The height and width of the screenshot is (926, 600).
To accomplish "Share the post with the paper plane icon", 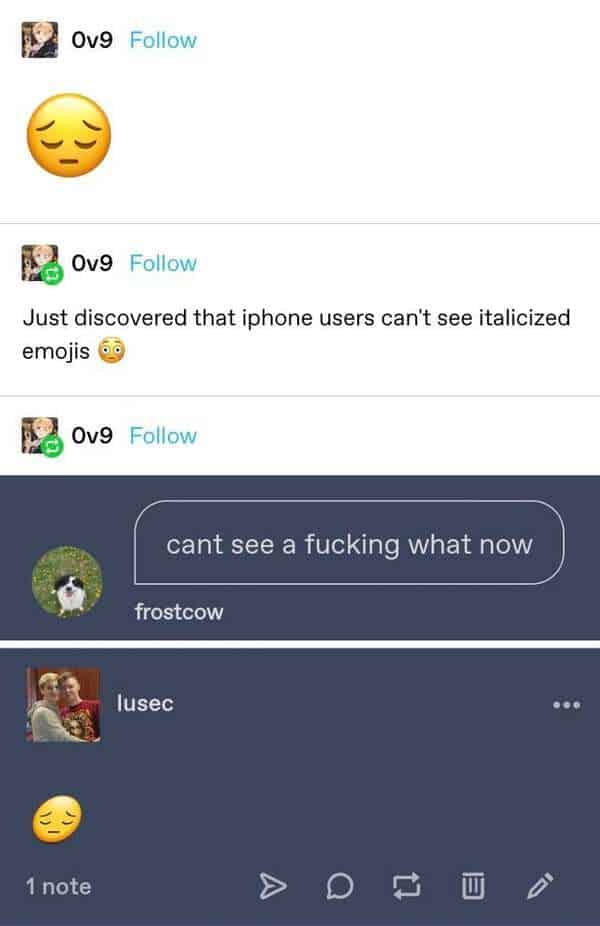I will coord(273,886).
